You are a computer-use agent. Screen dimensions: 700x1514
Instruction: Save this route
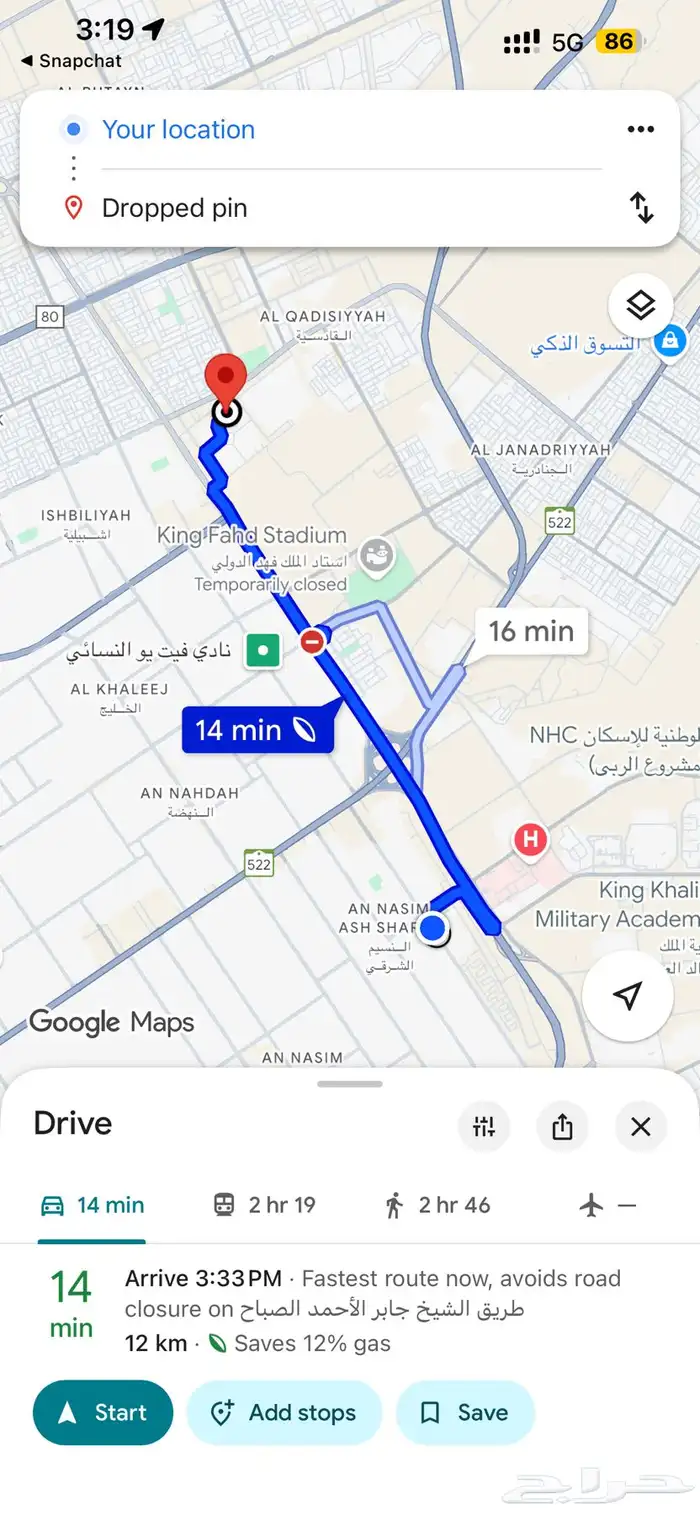[x=465, y=1412]
